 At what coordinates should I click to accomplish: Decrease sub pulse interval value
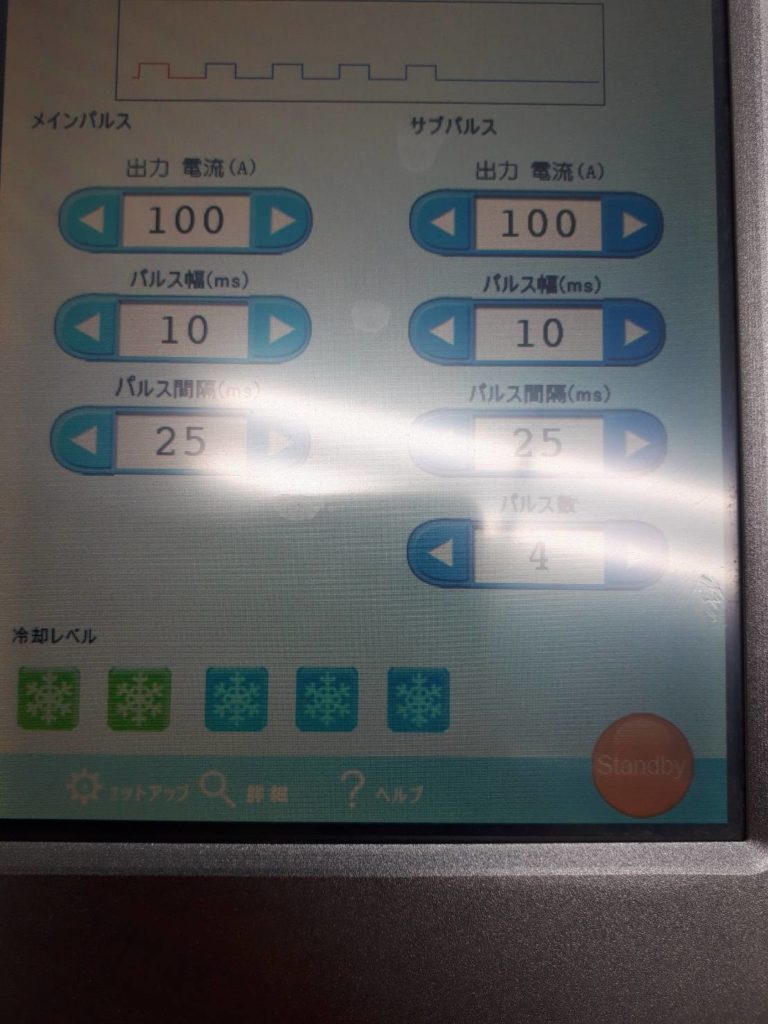coord(441,442)
